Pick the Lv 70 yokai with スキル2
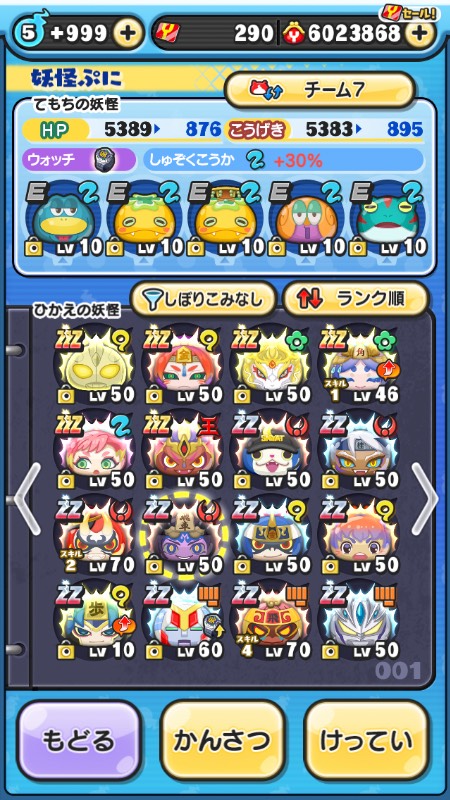The width and height of the screenshot is (450, 800). (x=95, y=536)
